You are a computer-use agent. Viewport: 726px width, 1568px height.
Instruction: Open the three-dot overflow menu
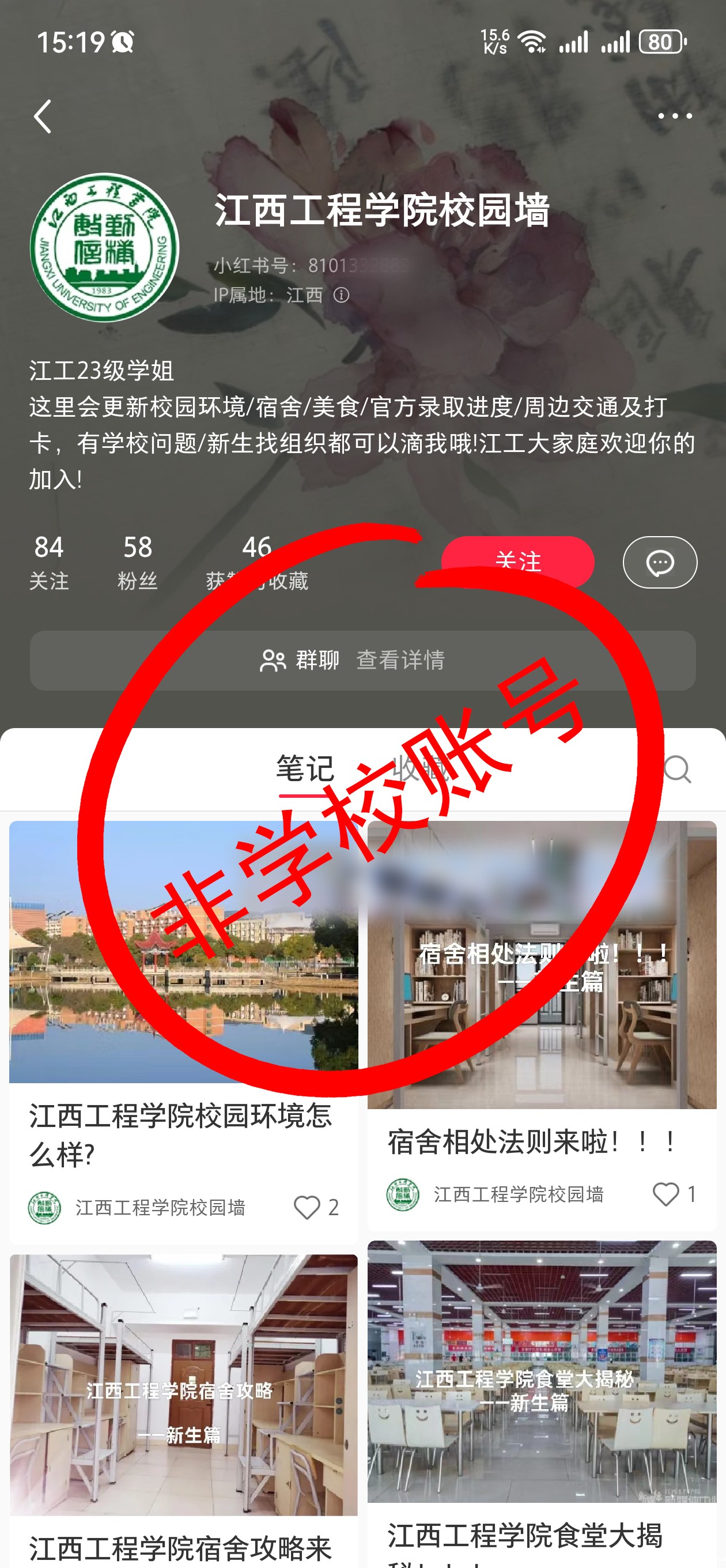(674, 116)
